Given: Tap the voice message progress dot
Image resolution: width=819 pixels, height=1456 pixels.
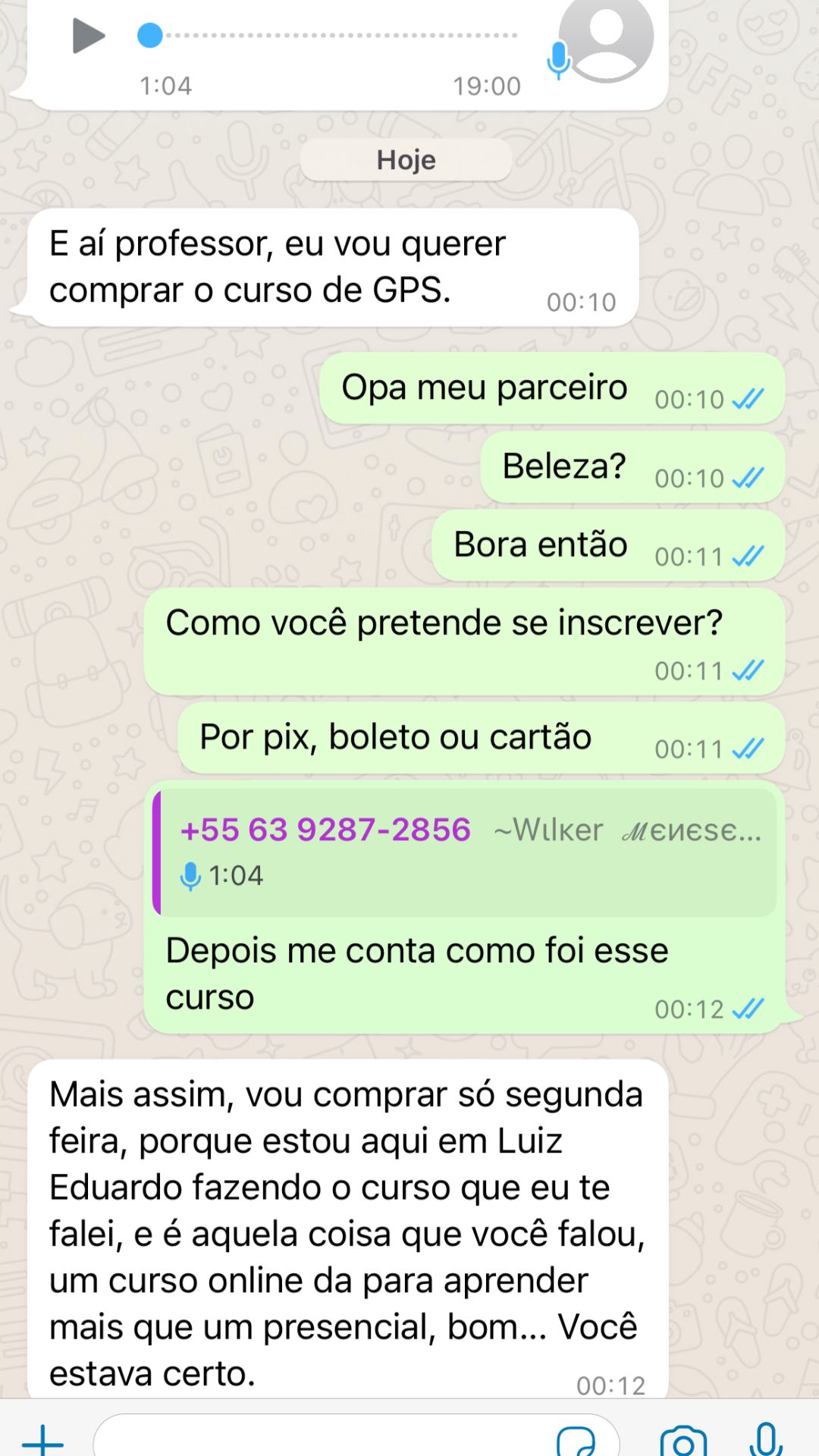Looking at the screenshot, I should (x=150, y=36).
